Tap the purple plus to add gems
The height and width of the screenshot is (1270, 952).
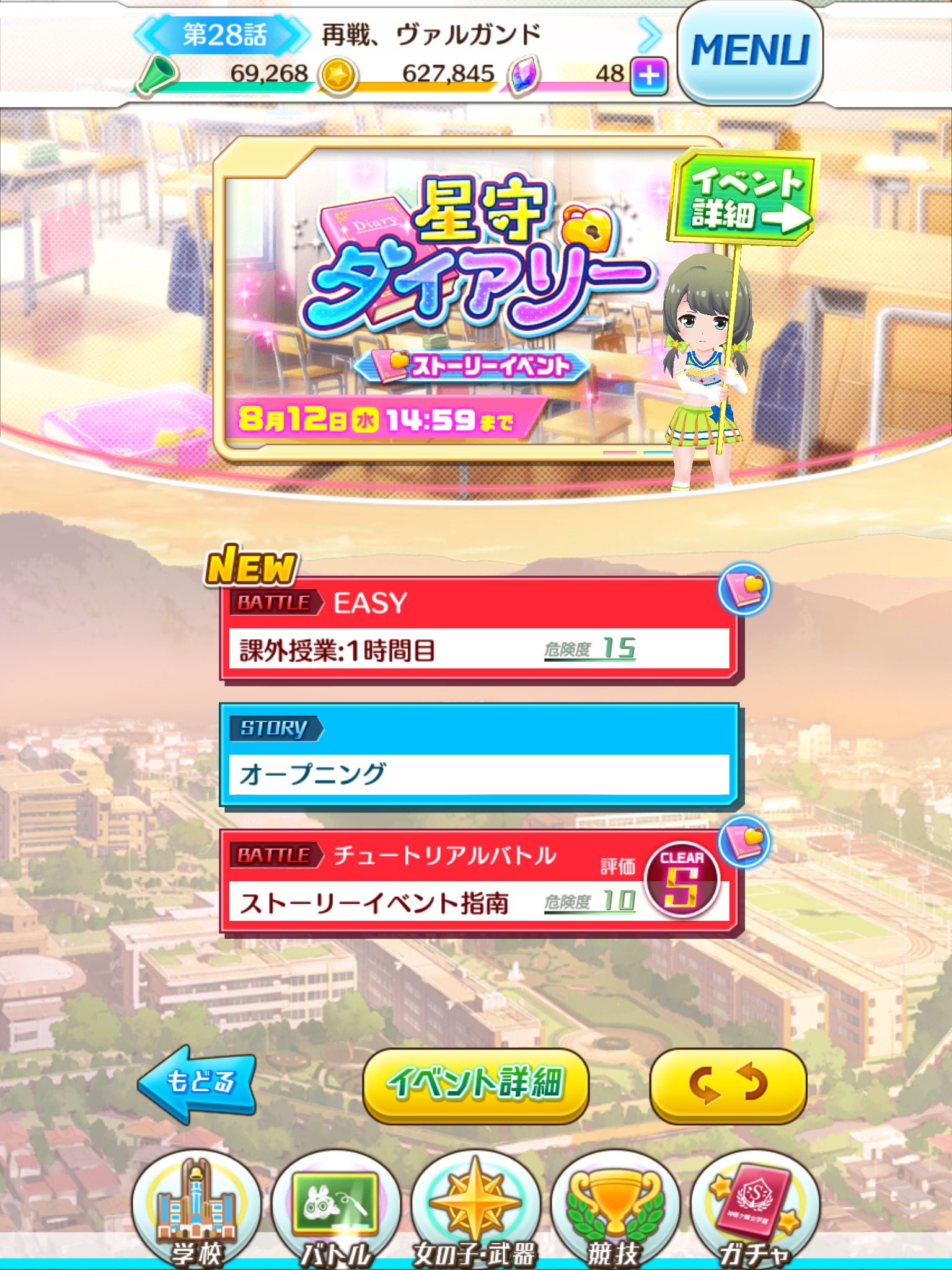tap(649, 77)
